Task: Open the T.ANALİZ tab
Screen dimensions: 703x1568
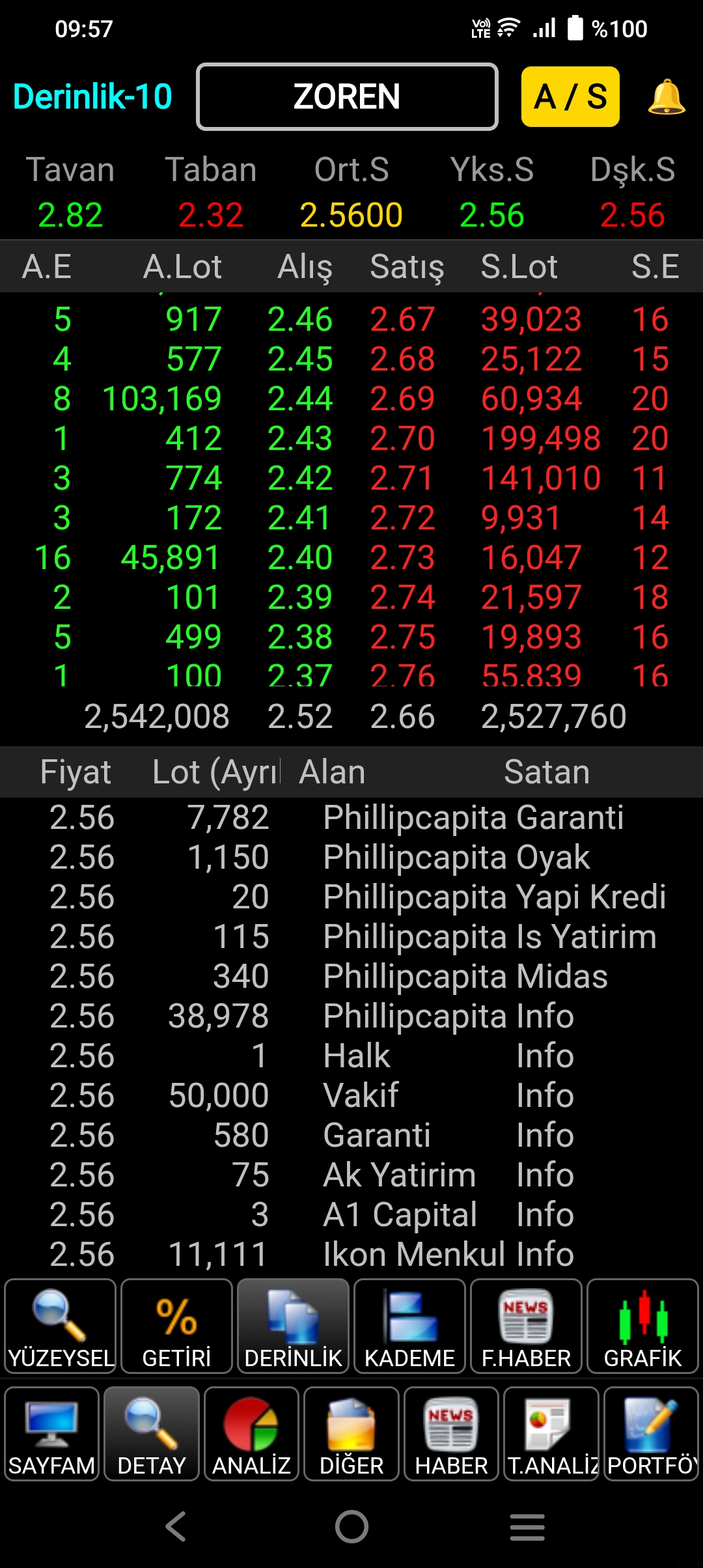Action: tap(551, 1434)
